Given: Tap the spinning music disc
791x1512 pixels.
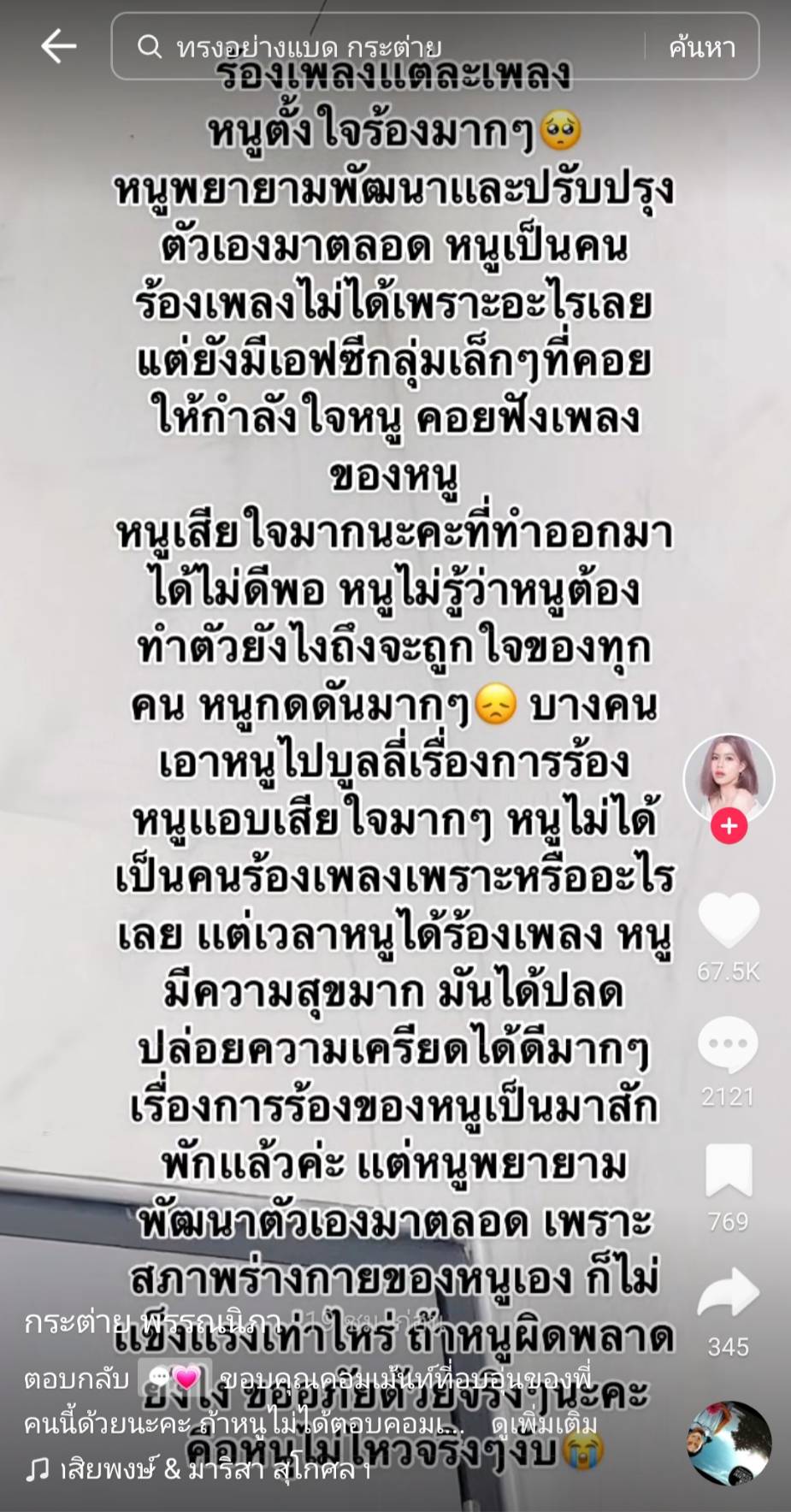Looking at the screenshot, I should tap(728, 1444).
